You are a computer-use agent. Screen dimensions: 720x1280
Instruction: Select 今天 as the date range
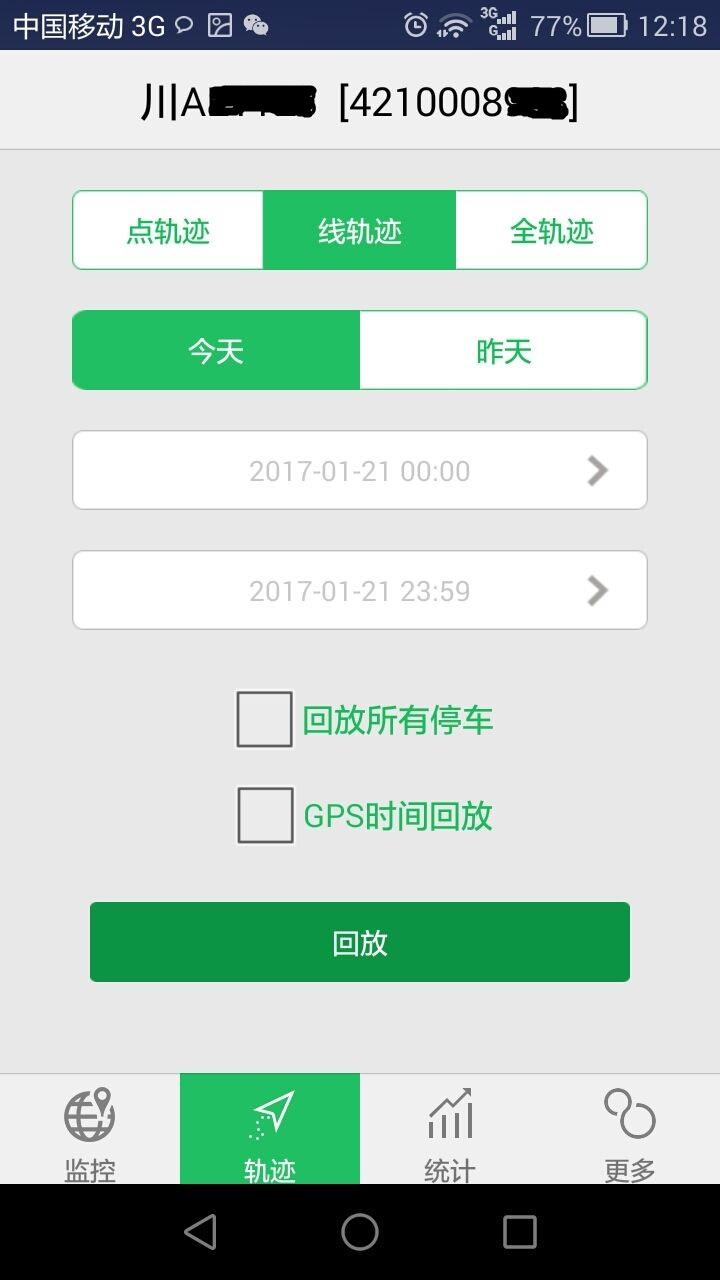tap(216, 351)
